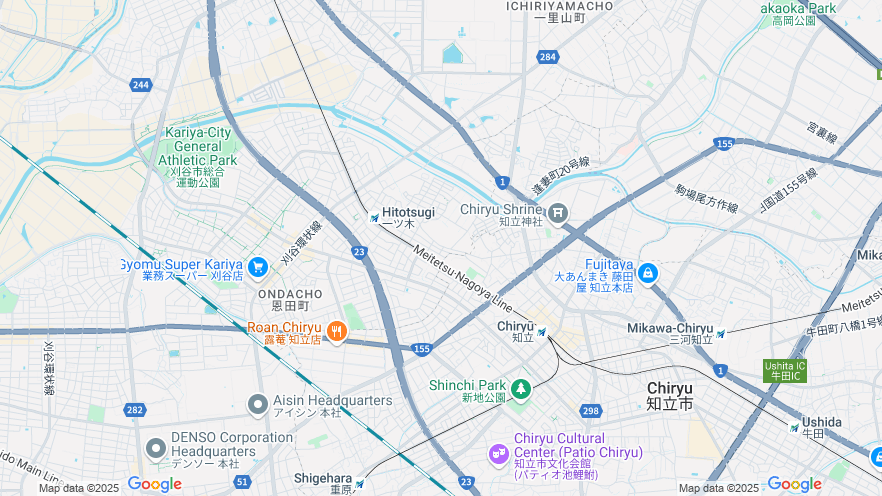Select the Shinchi Park marker
Screen dimensions: 882x496
(520, 388)
